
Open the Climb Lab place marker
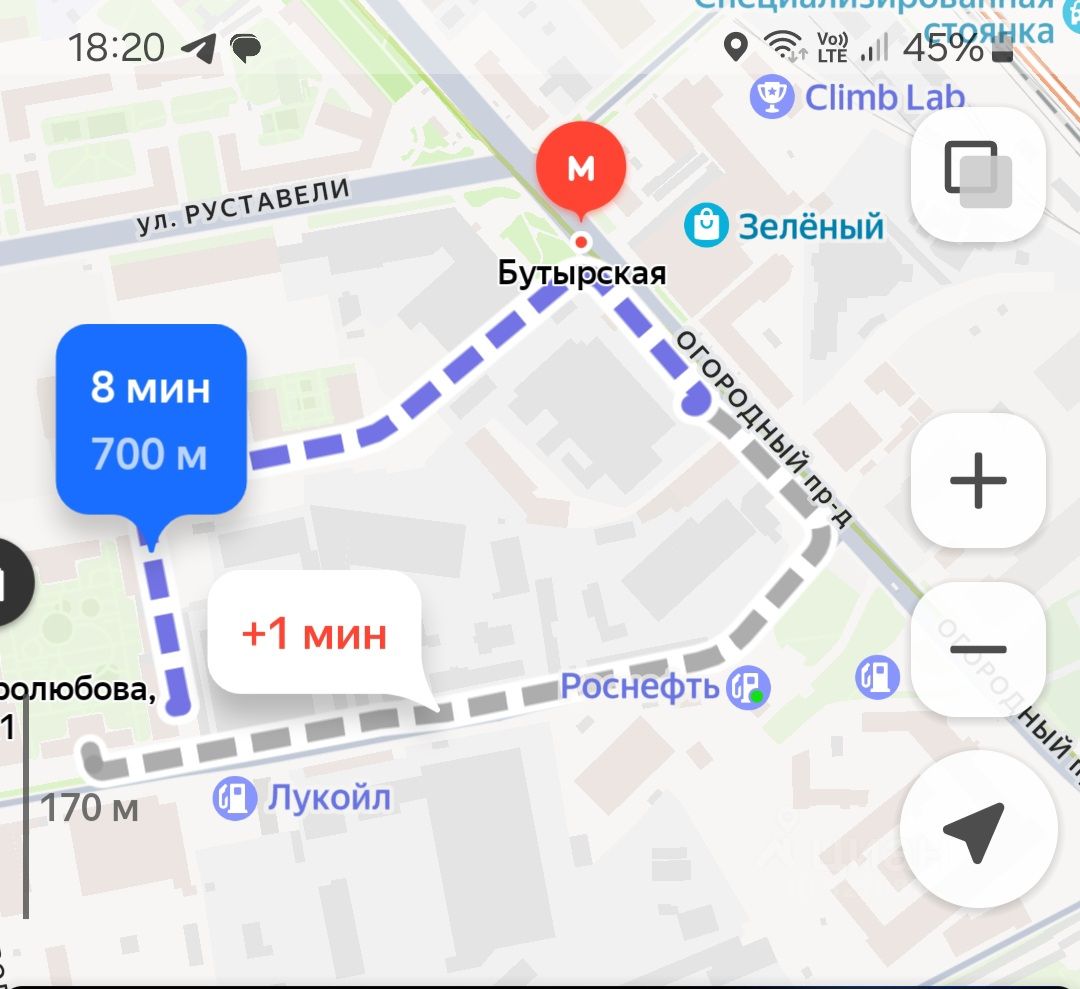772,97
